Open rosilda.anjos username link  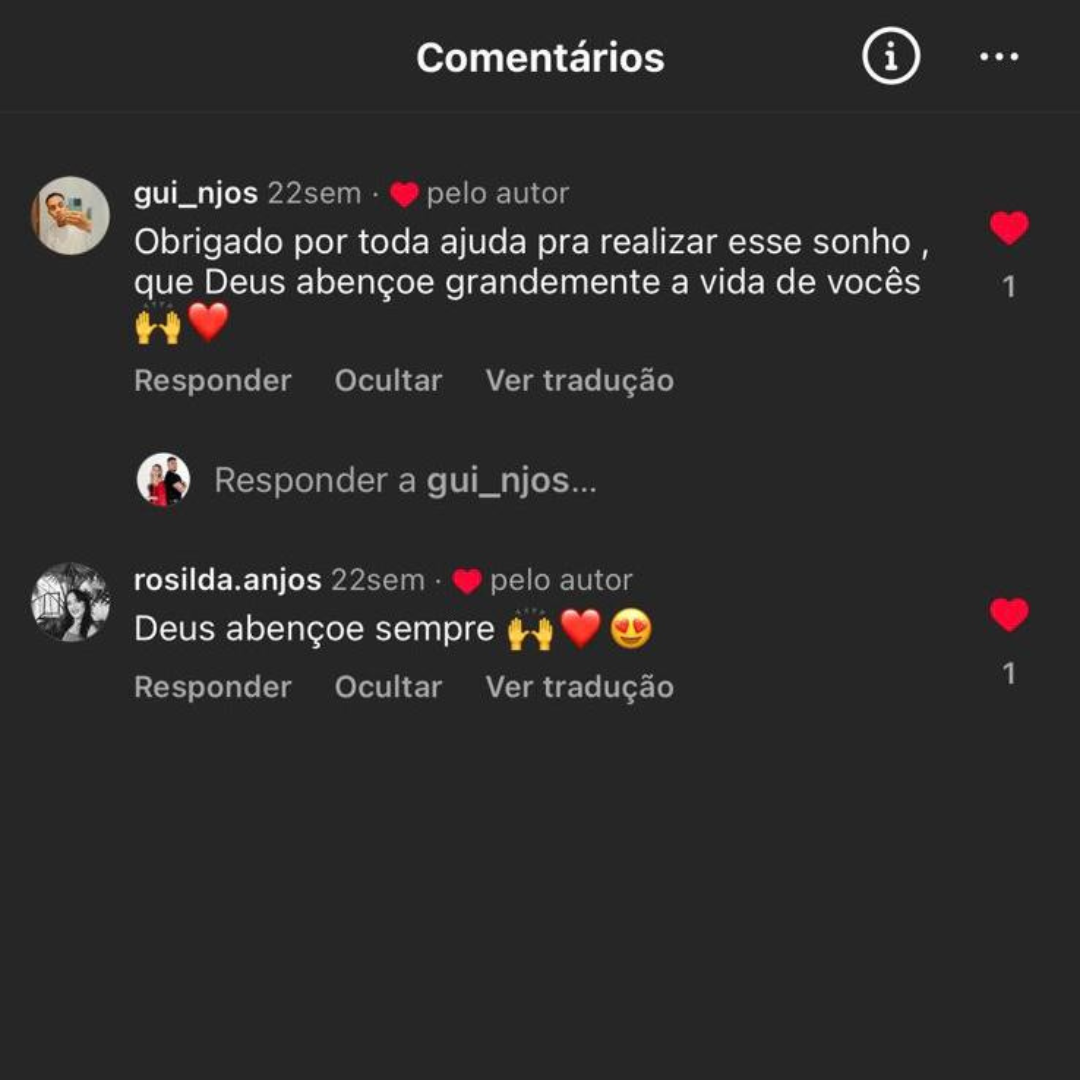[x=227, y=580]
